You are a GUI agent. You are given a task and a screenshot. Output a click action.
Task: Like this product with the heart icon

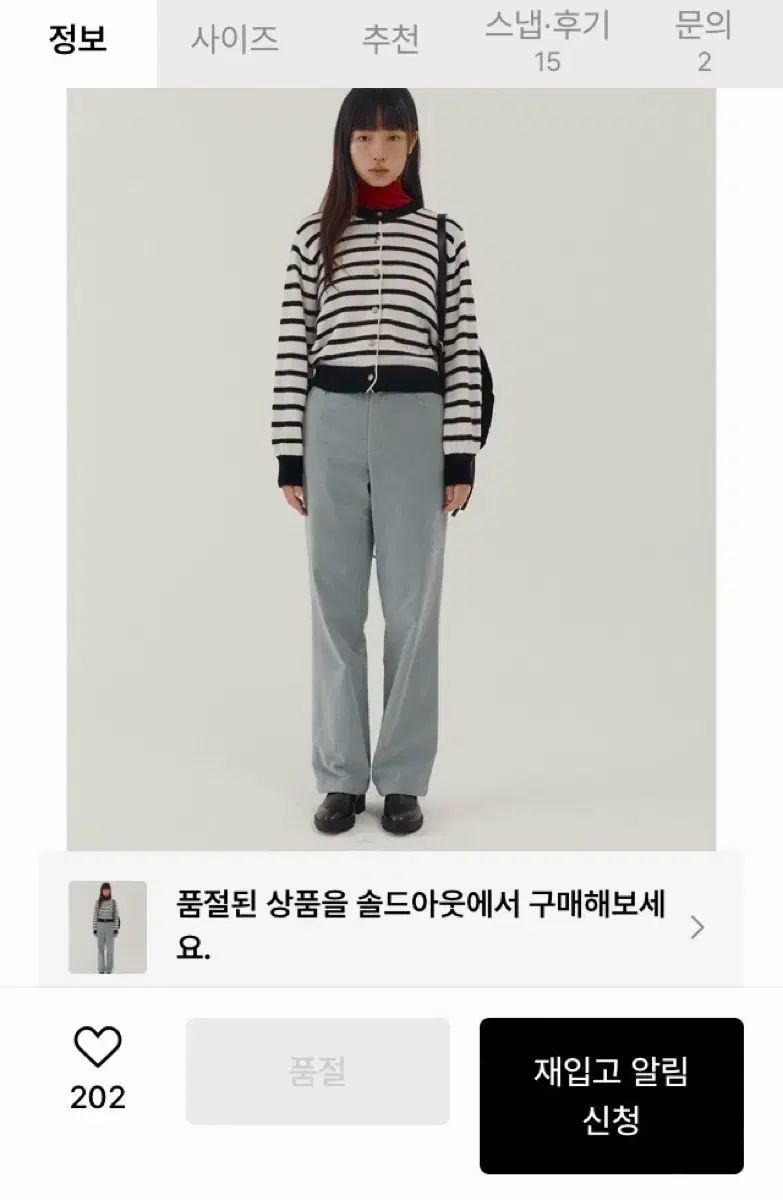click(98, 1048)
